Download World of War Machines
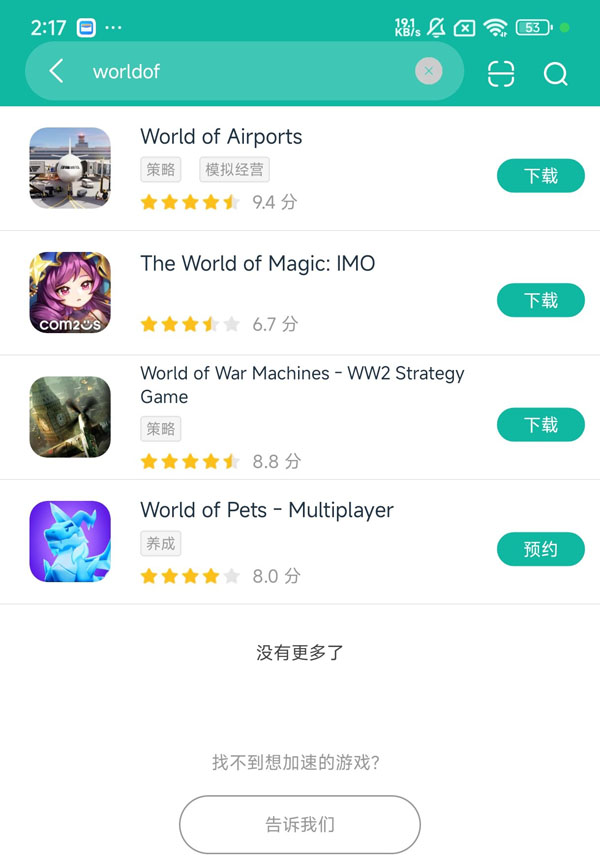This screenshot has width=600, height=867. click(540, 425)
